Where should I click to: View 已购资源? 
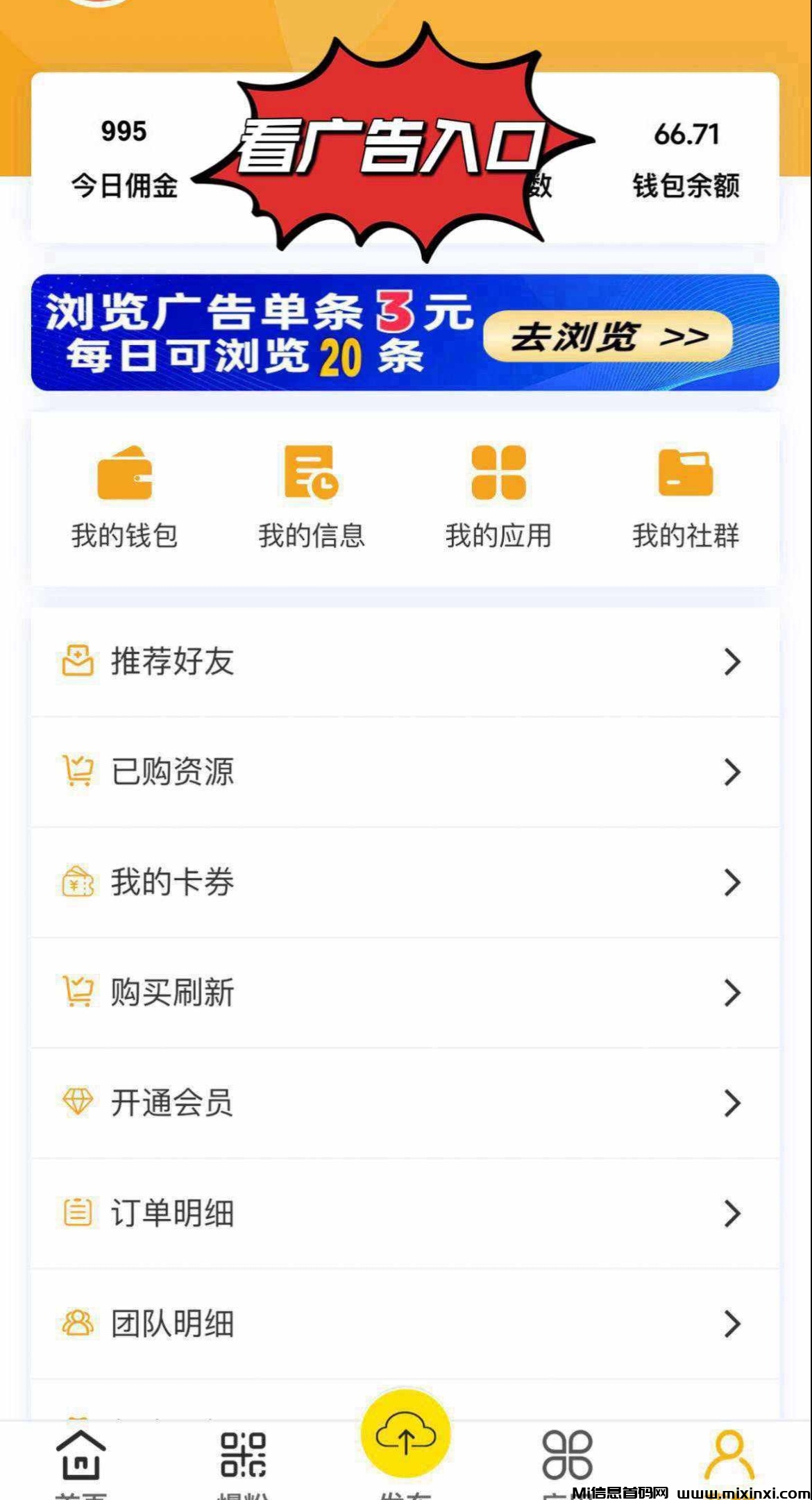pyautogui.click(x=405, y=772)
